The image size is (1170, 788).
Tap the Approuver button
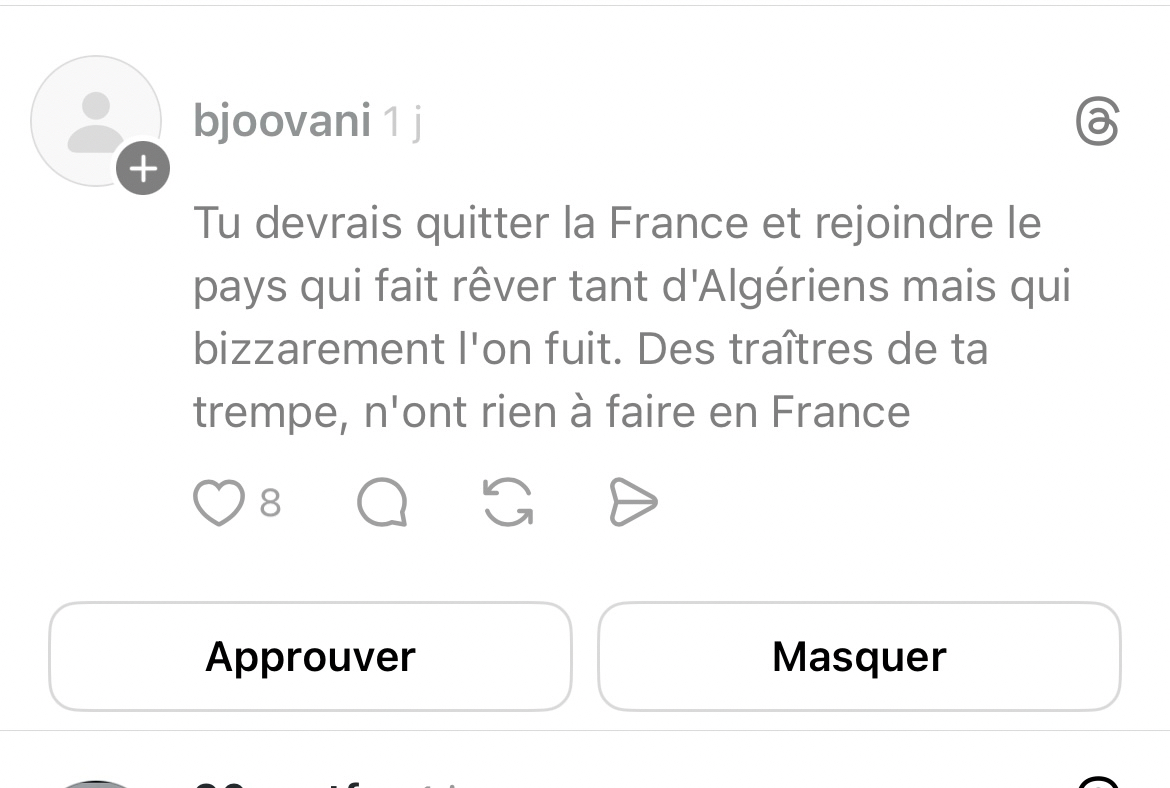(310, 657)
